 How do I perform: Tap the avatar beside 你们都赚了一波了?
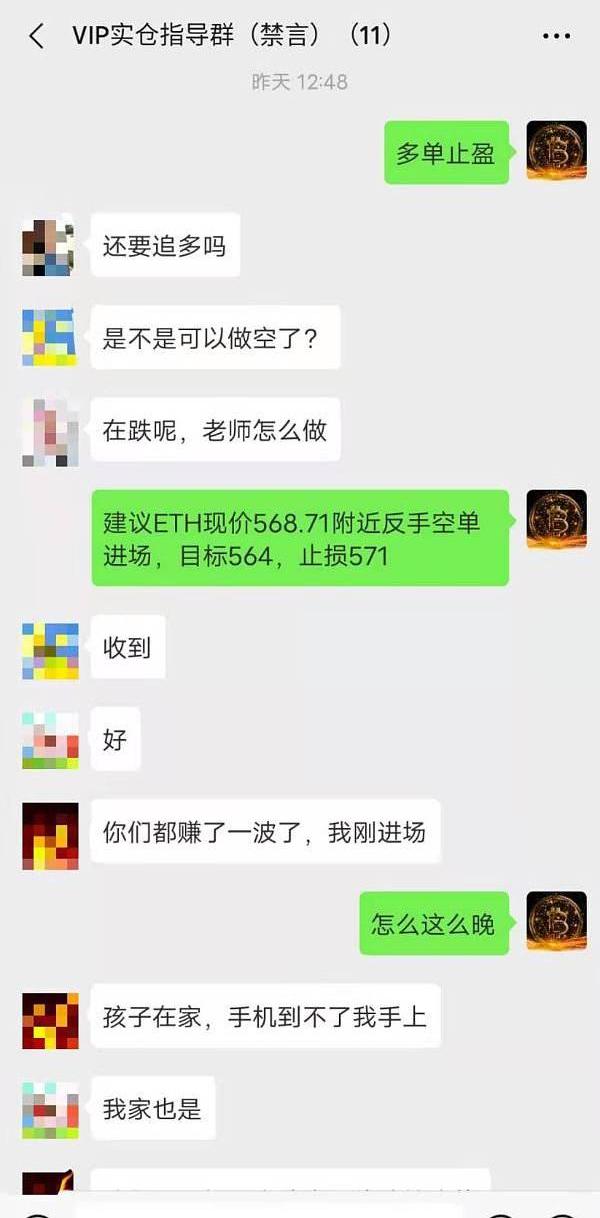(50, 833)
